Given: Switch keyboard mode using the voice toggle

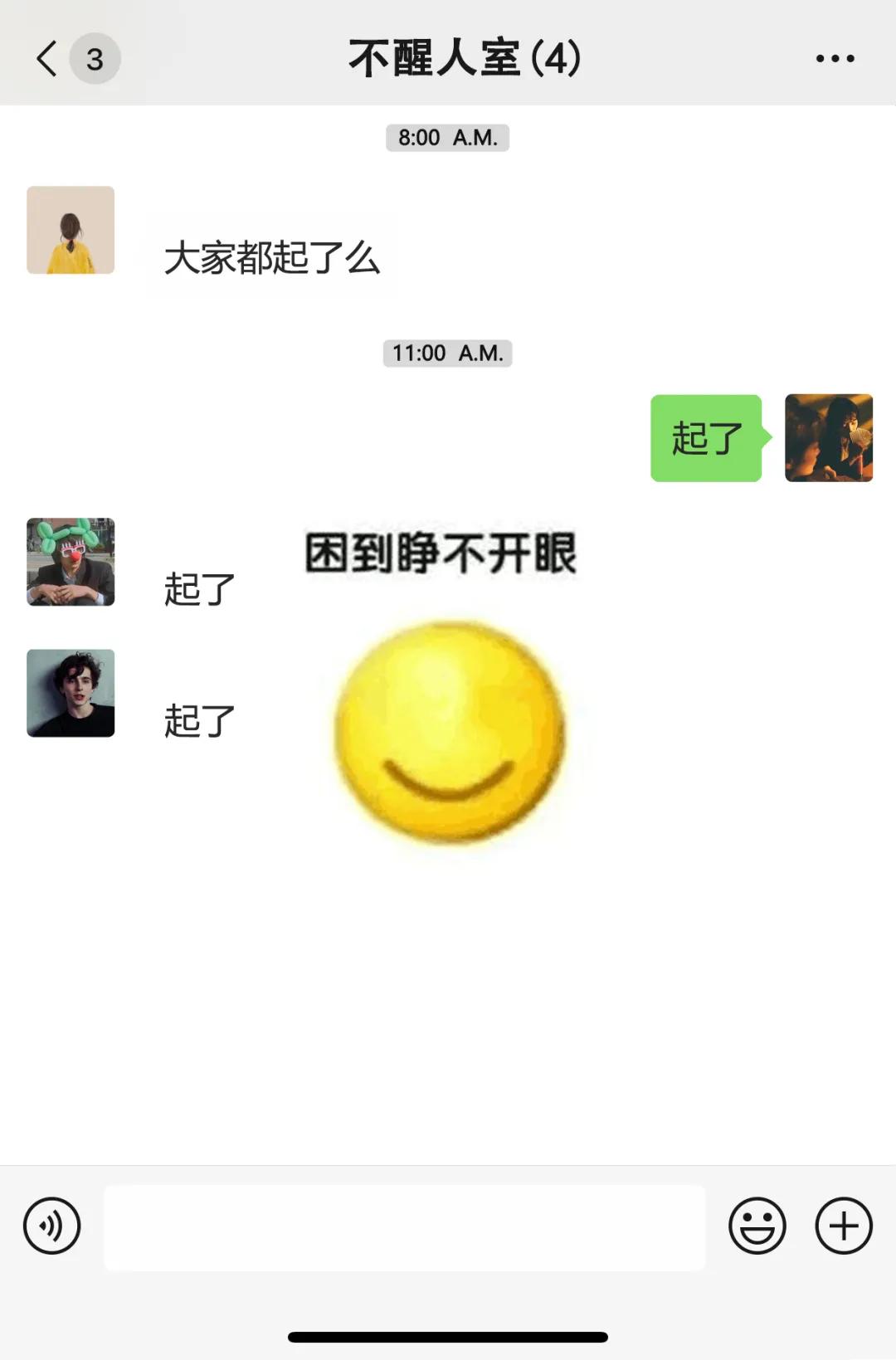Looking at the screenshot, I should [51, 1226].
